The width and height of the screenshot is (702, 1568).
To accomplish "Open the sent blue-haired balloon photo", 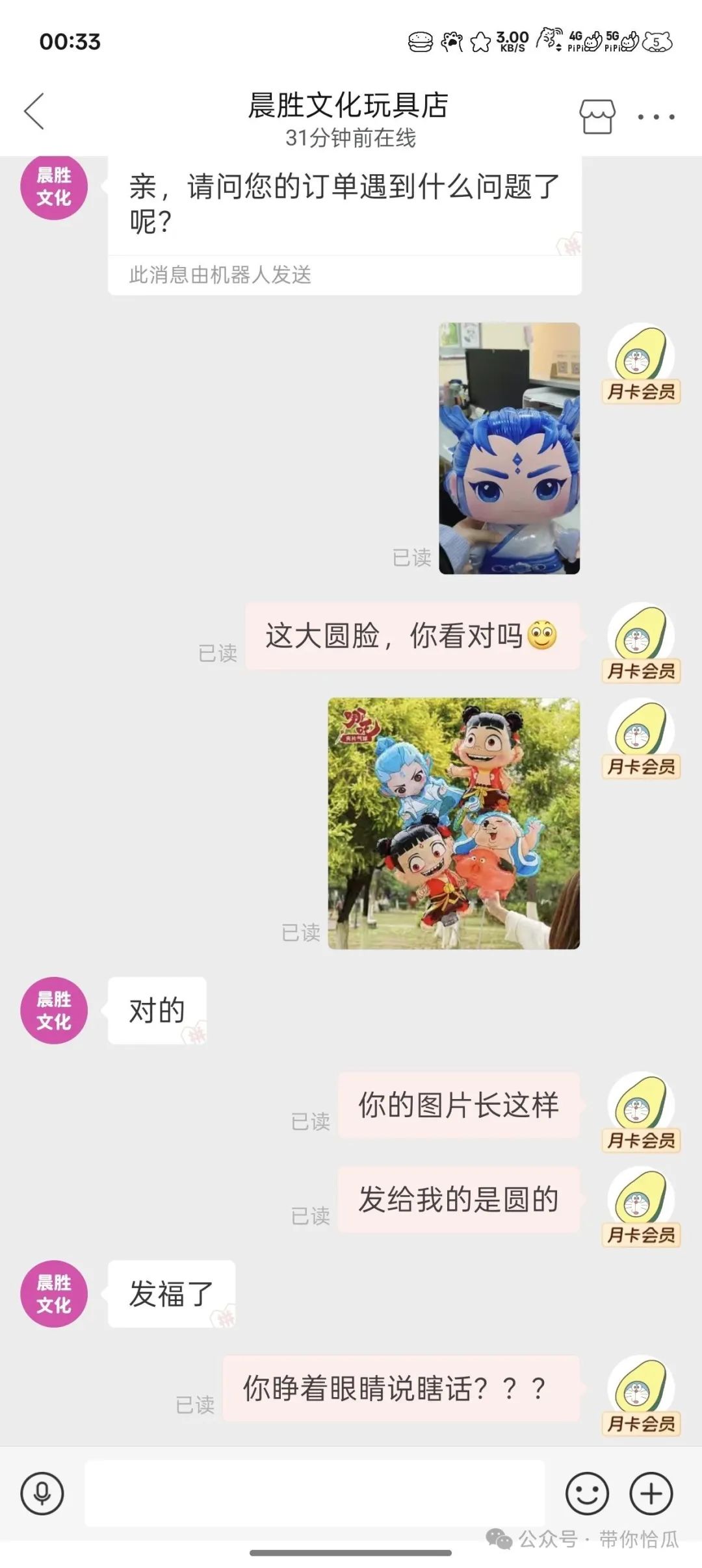I will (x=509, y=448).
